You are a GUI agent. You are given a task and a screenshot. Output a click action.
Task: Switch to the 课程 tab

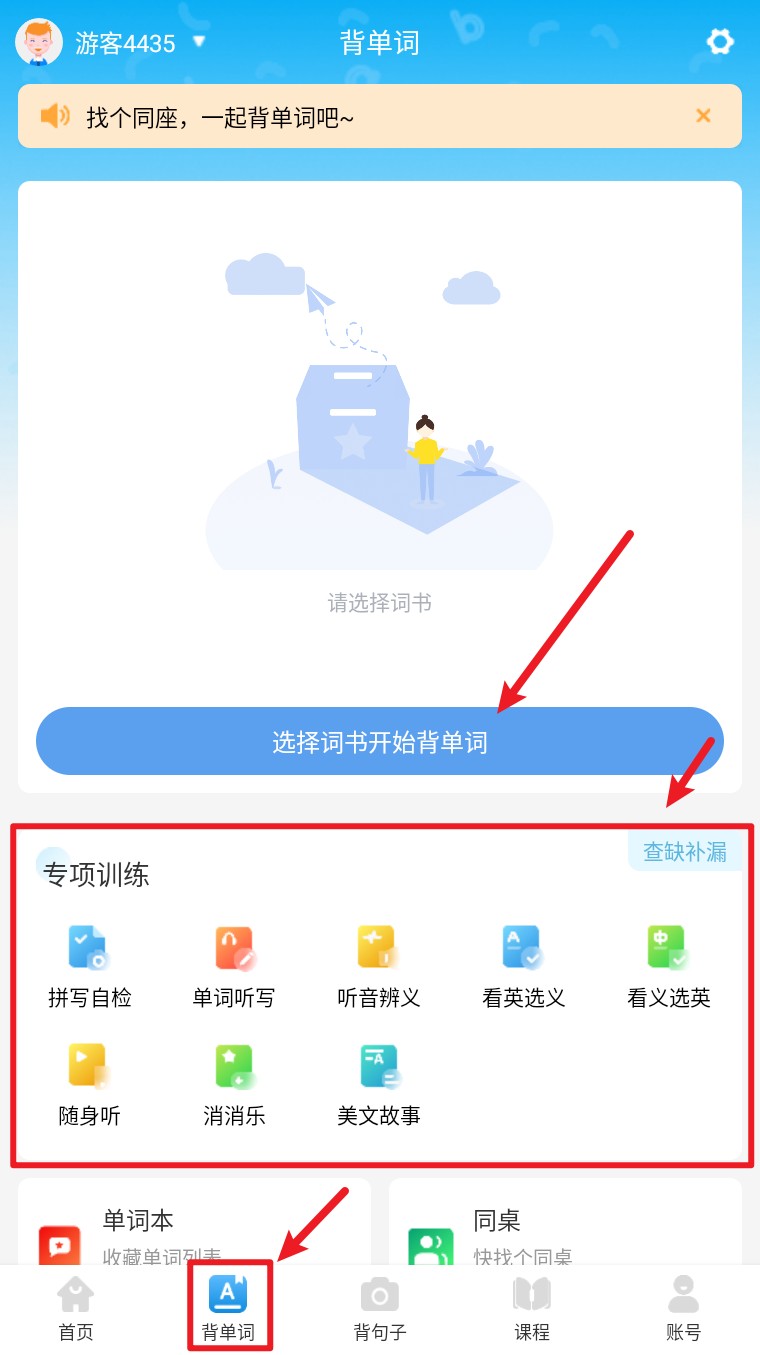530,1307
